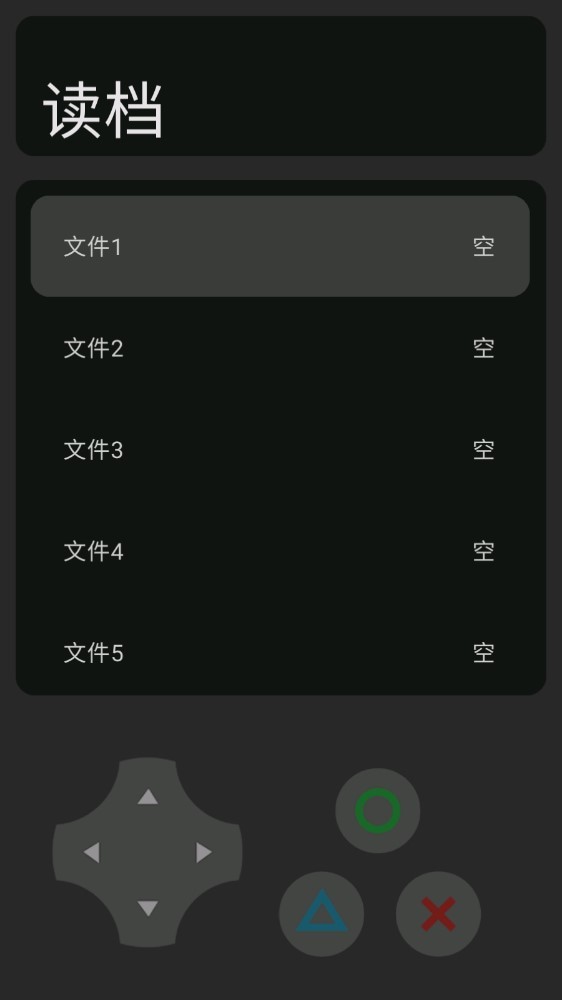Tap the D-pad down arrow
The image size is (562, 1000).
pos(148,908)
